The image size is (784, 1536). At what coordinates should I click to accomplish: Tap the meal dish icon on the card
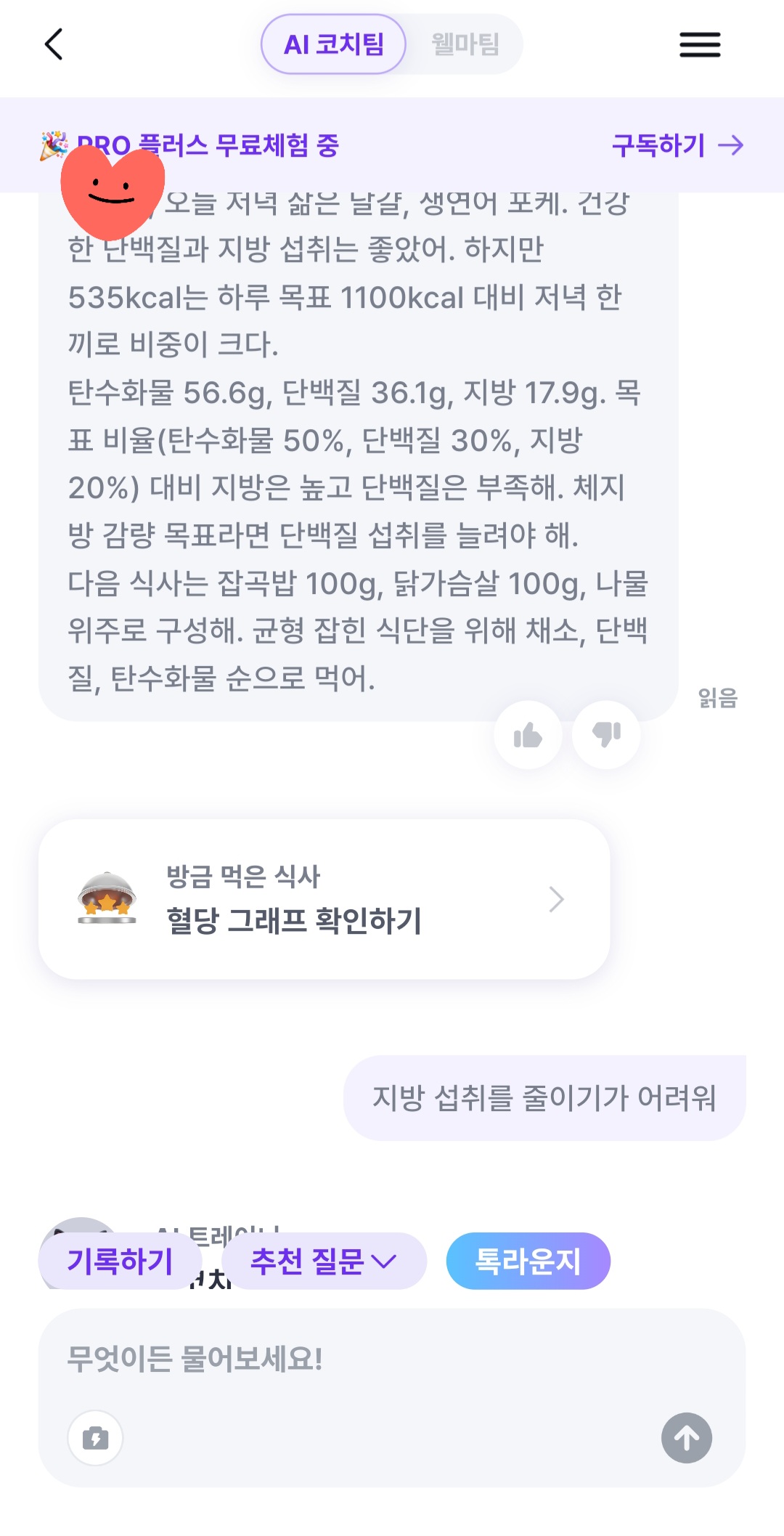(x=105, y=899)
